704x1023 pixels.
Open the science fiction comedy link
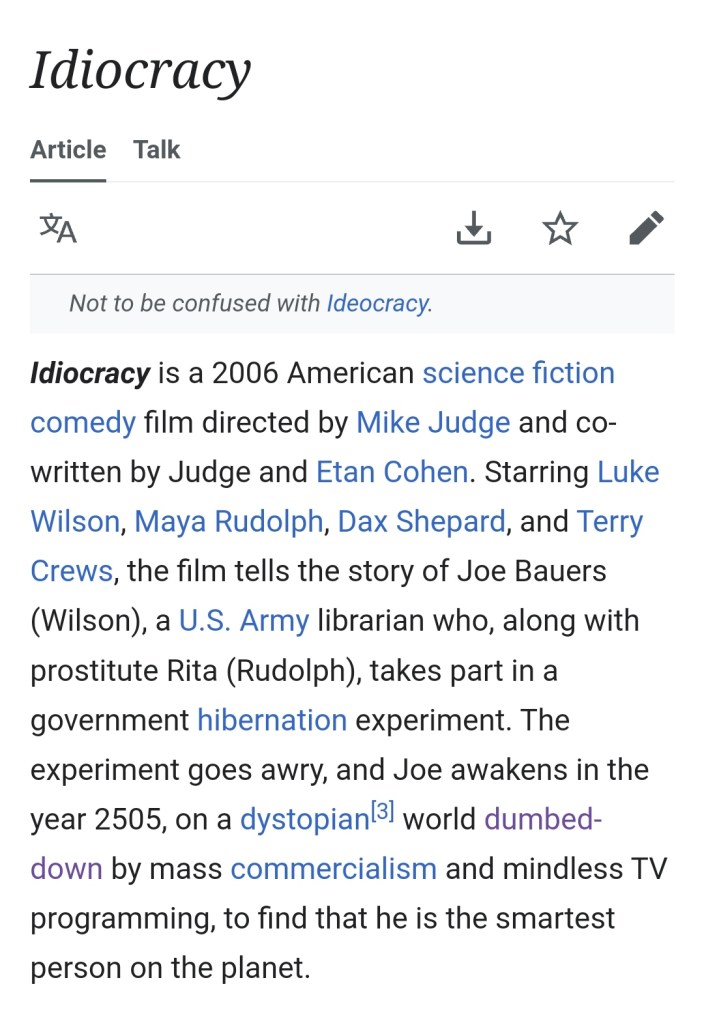tap(518, 373)
